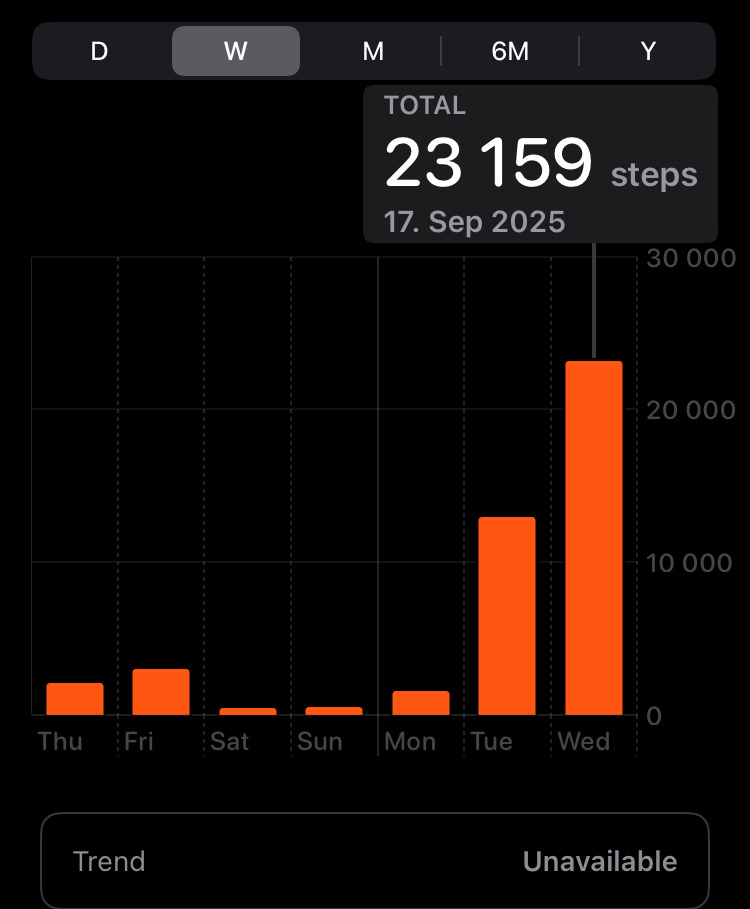This screenshot has width=750, height=909.
Task: Switch to the M month view
Action: pyautogui.click(x=373, y=51)
